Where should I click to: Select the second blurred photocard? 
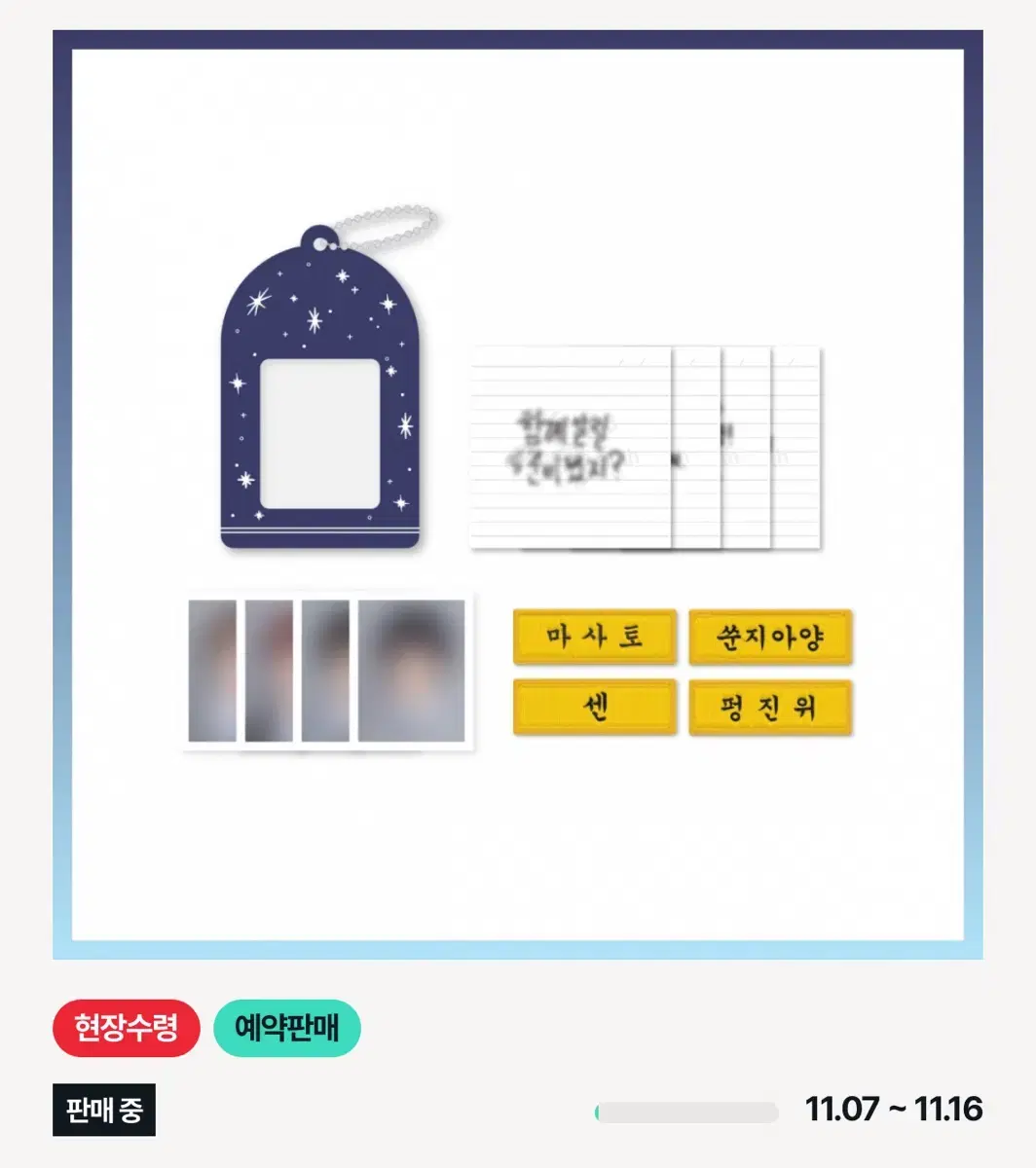click(270, 672)
